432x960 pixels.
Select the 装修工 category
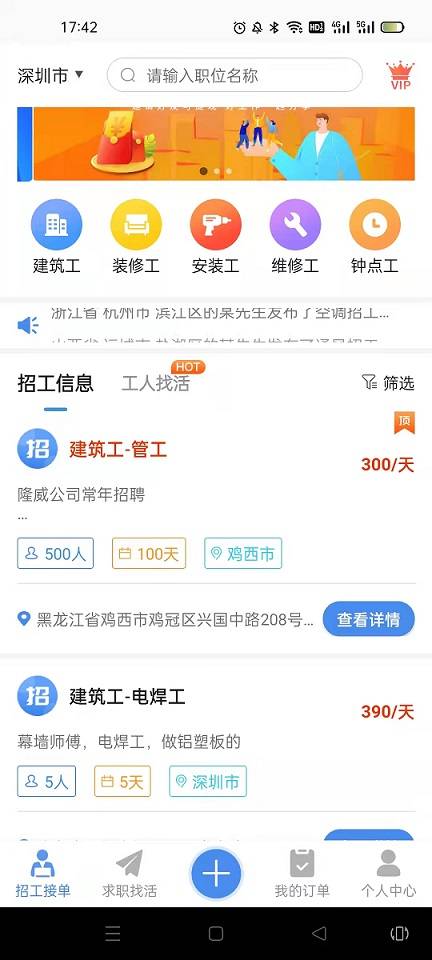[136, 237]
